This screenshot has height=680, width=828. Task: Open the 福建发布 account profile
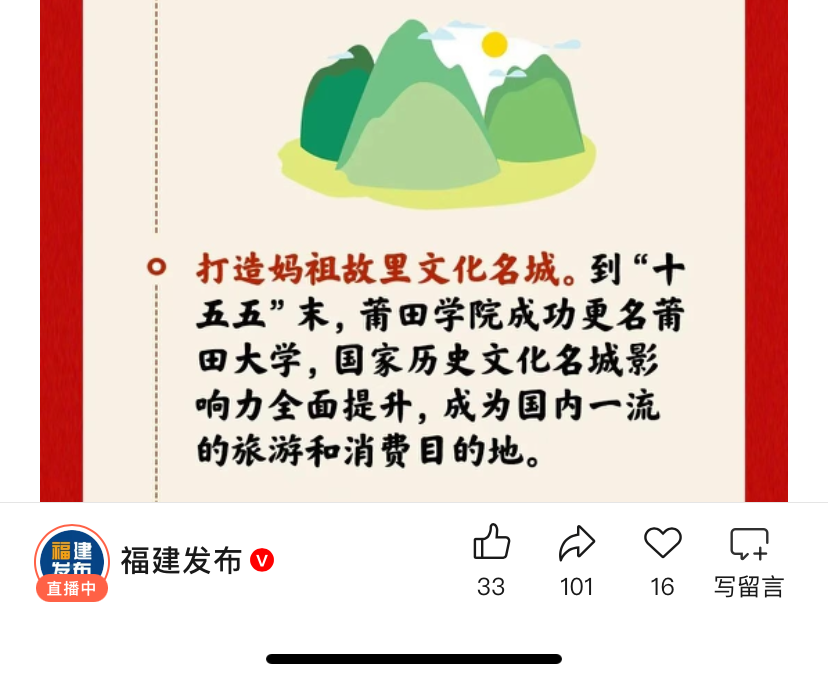(x=182, y=561)
